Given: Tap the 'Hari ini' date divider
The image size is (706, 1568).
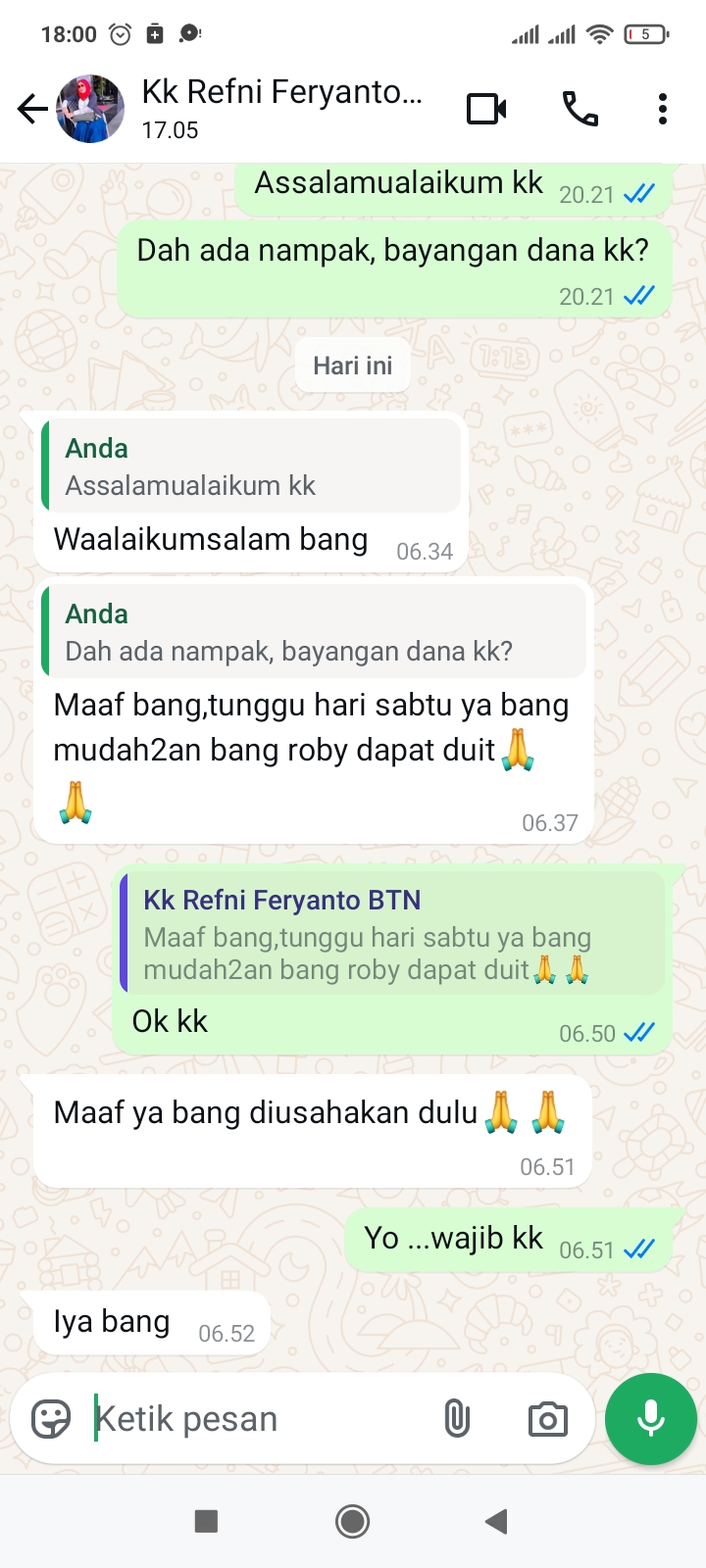Looking at the screenshot, I should pyautogui.click(x=352, y=365).
